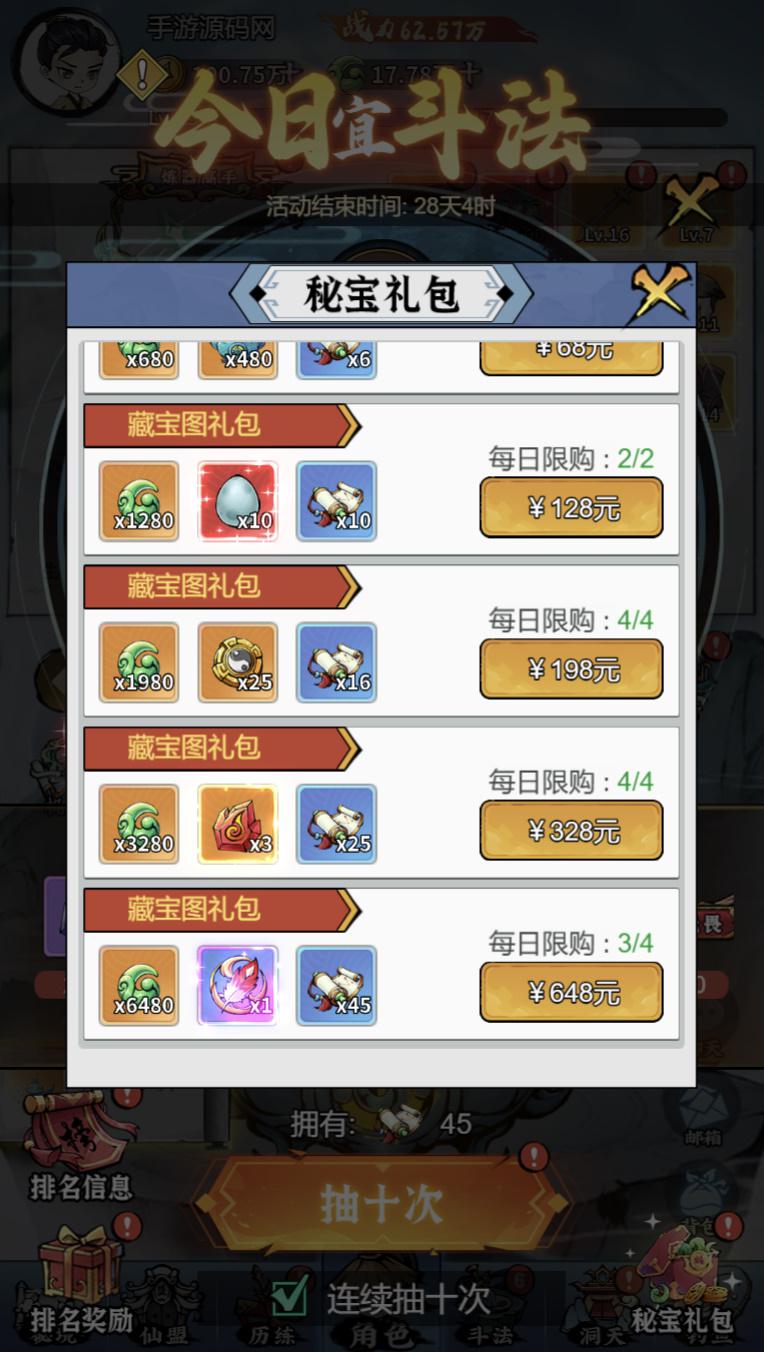The height and width of the screenshot is (1352, 764).
Task: Close the 秘宝礼包 dialog
Action: click(x=660, y=295)
